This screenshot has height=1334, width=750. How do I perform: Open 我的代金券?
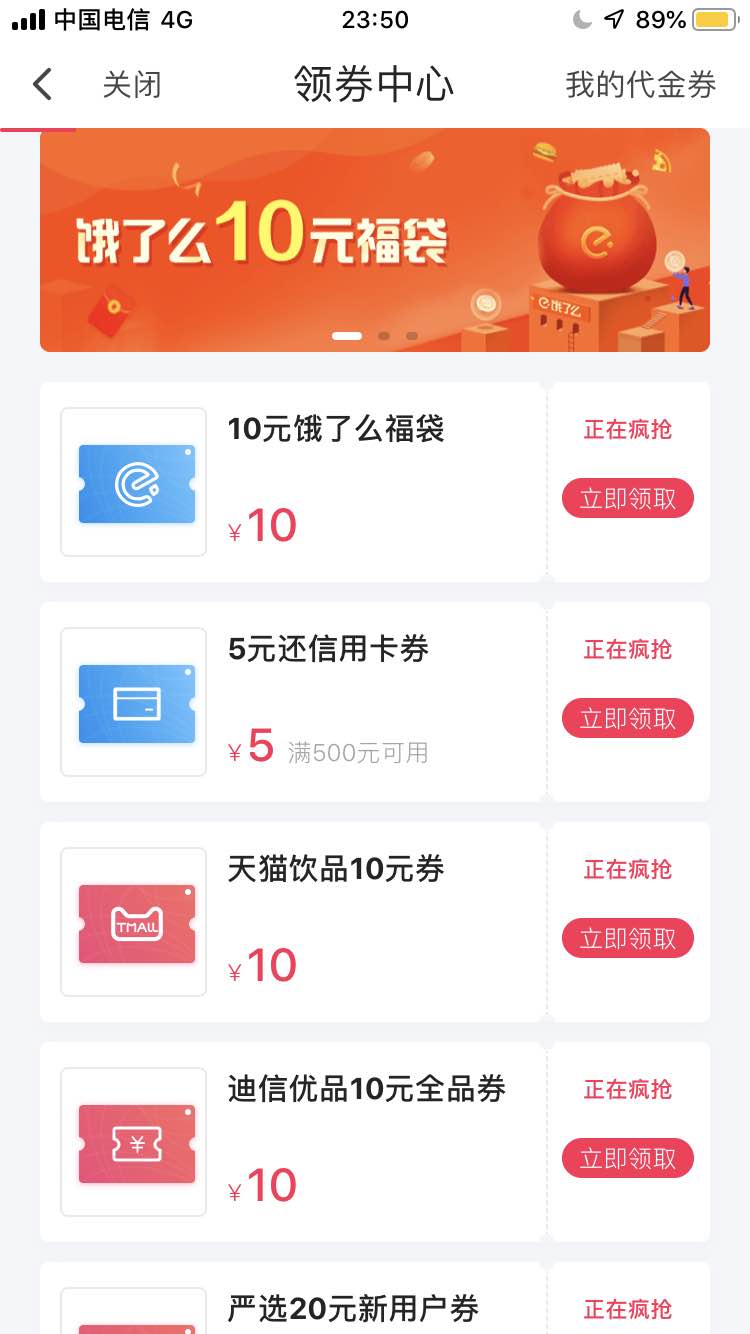(x=641, y=85)
